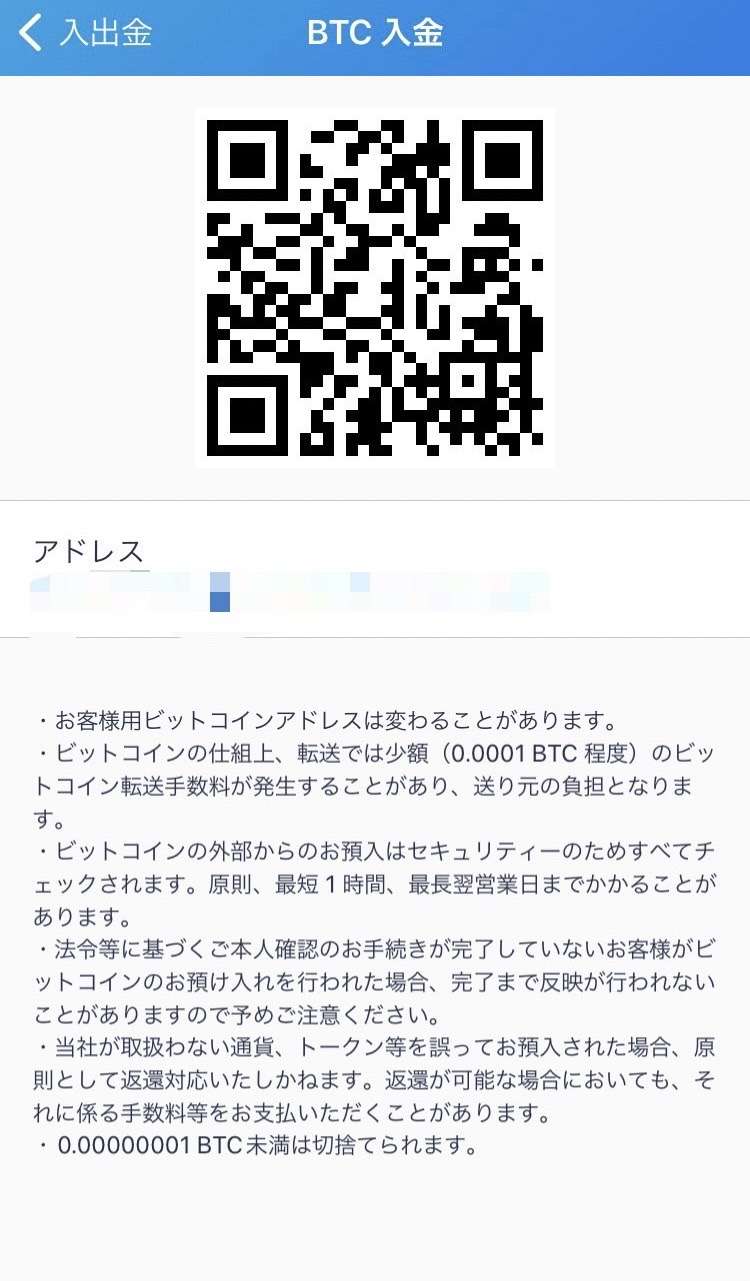Go back to 入出金 screen

(86, 33)
